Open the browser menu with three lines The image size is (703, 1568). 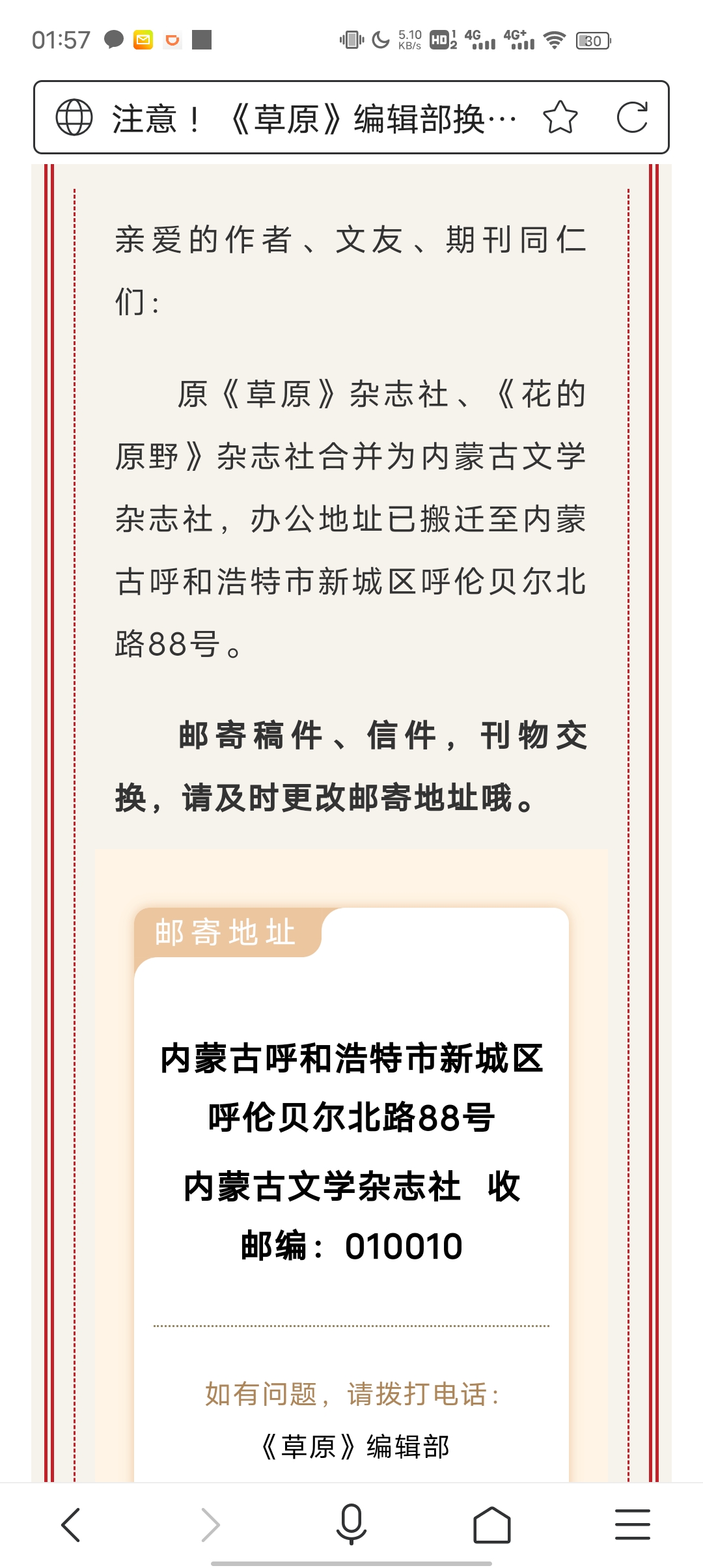[x=633, y=1525]
